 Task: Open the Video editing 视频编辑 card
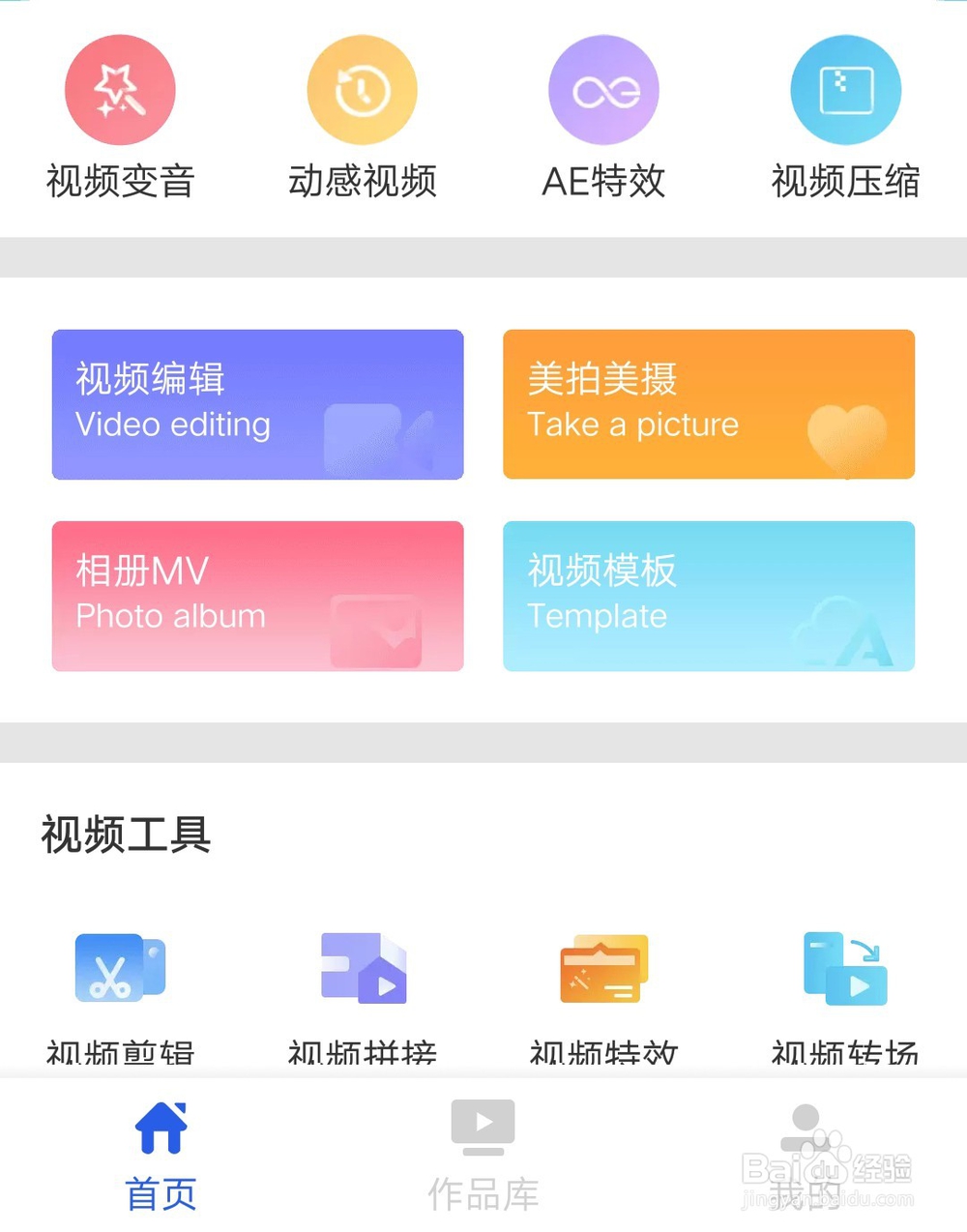[257, 403]
